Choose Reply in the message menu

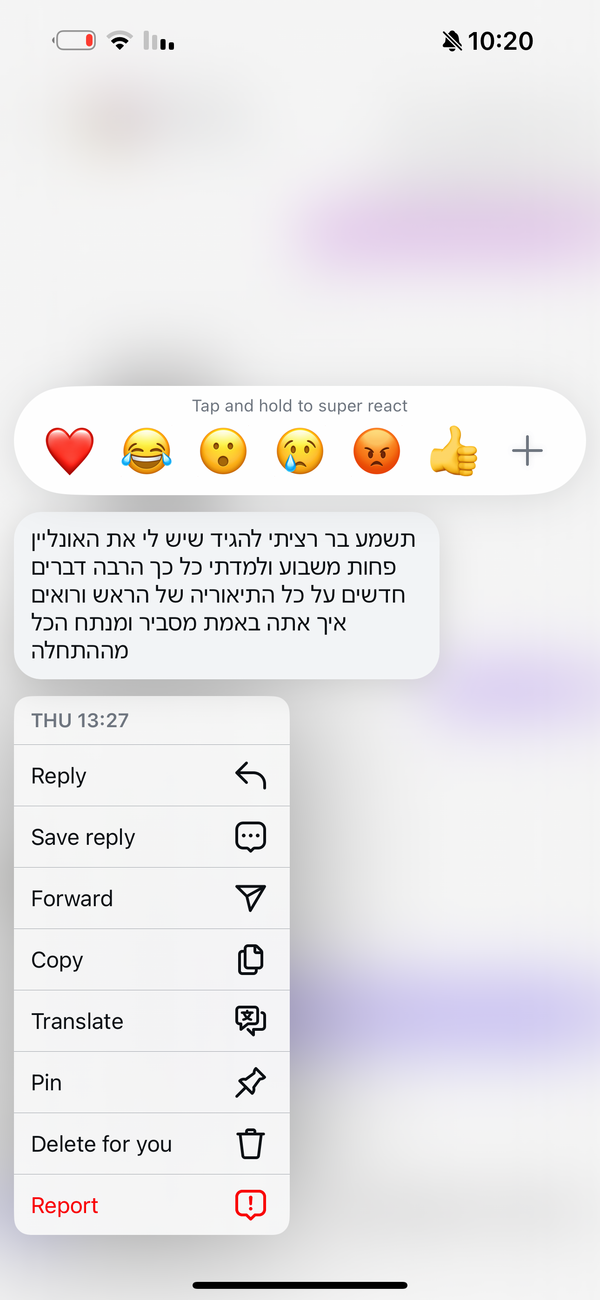[151, 776]
